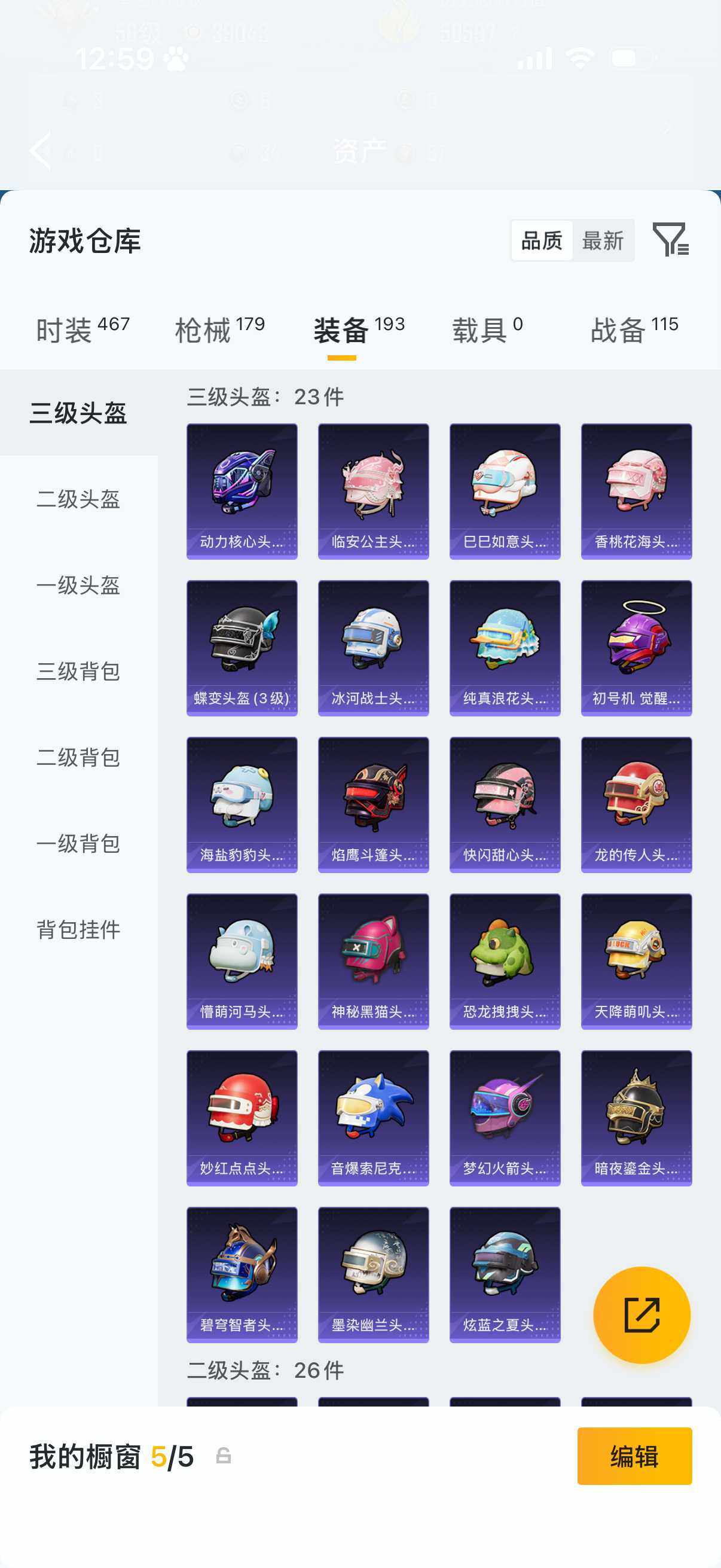This screenshot has width=721, height=1568.
Task: Open the filter icon next to 最新
Action: 670,240
